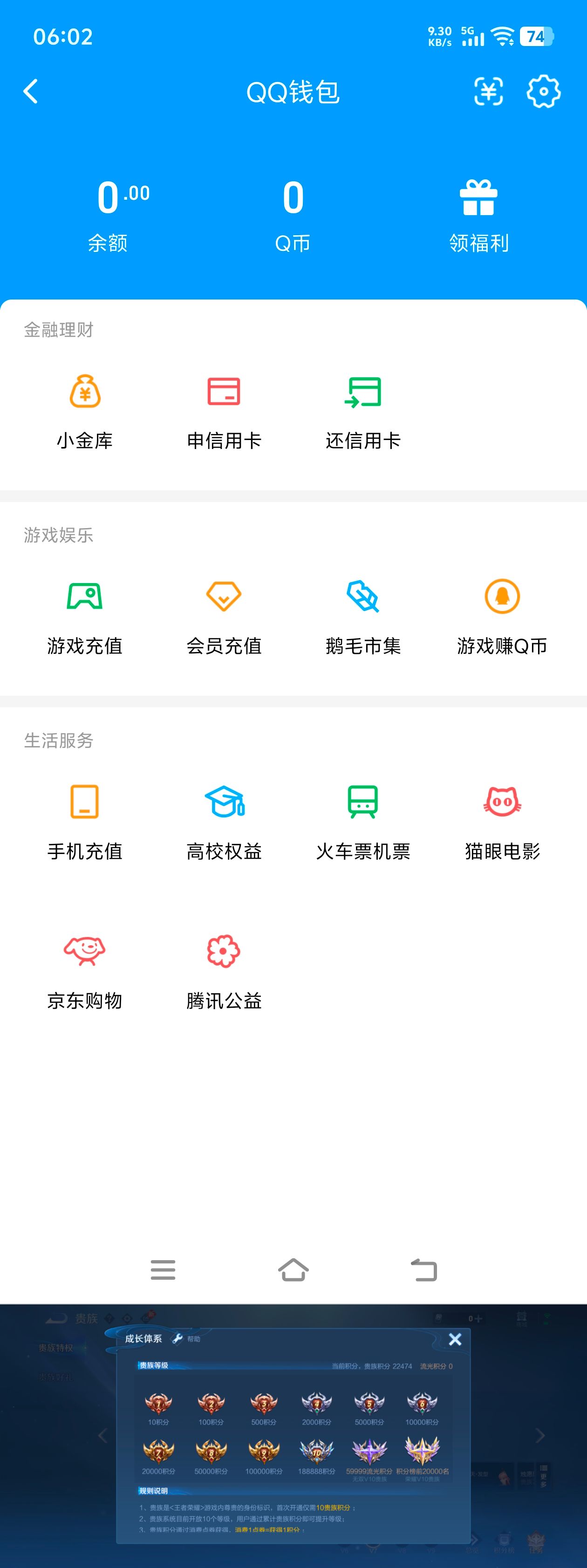View 高校权益

coord(224,822)
